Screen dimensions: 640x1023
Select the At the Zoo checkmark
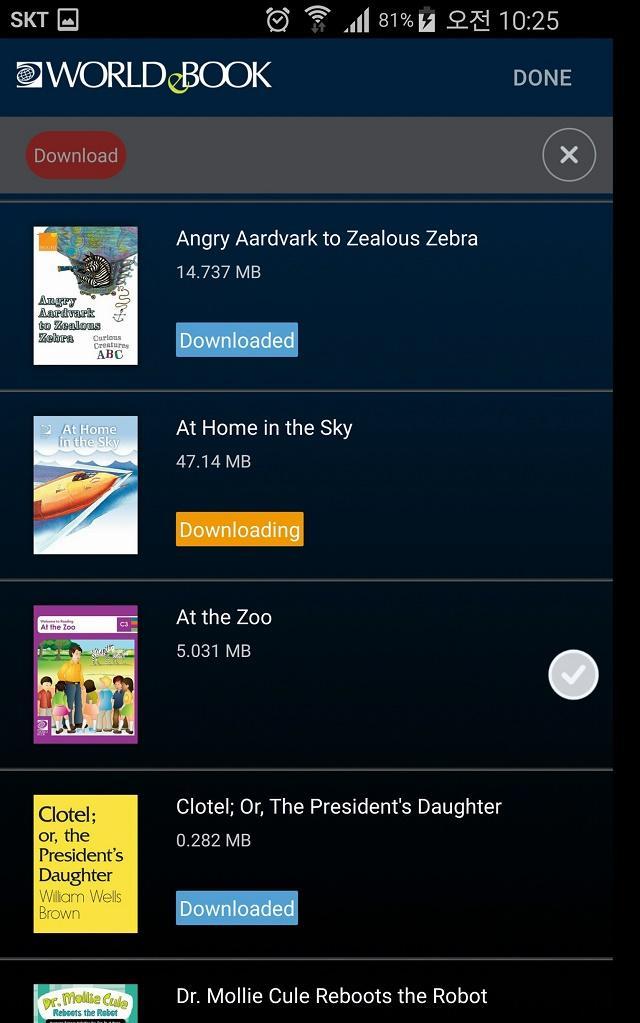573,675
